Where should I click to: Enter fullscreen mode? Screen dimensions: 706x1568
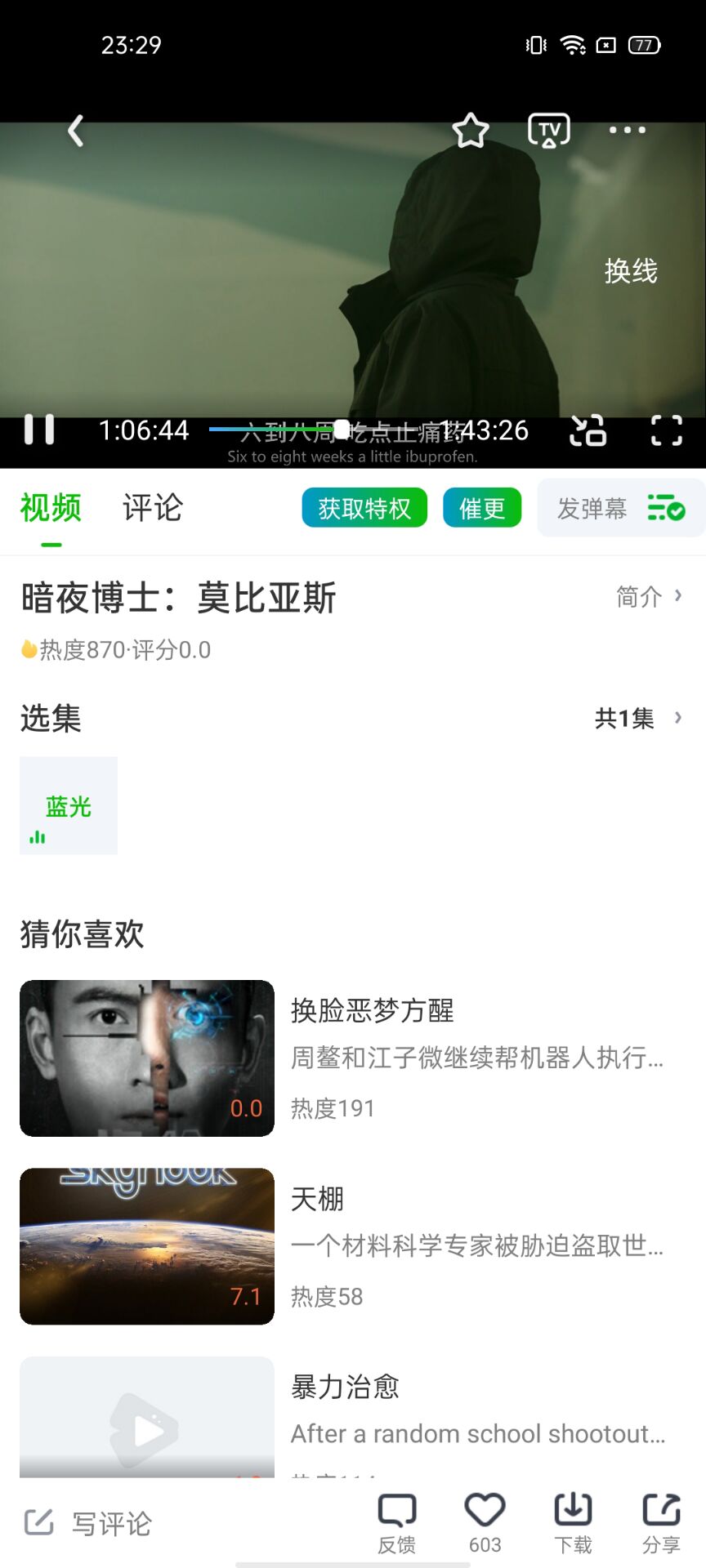[666, 430]
